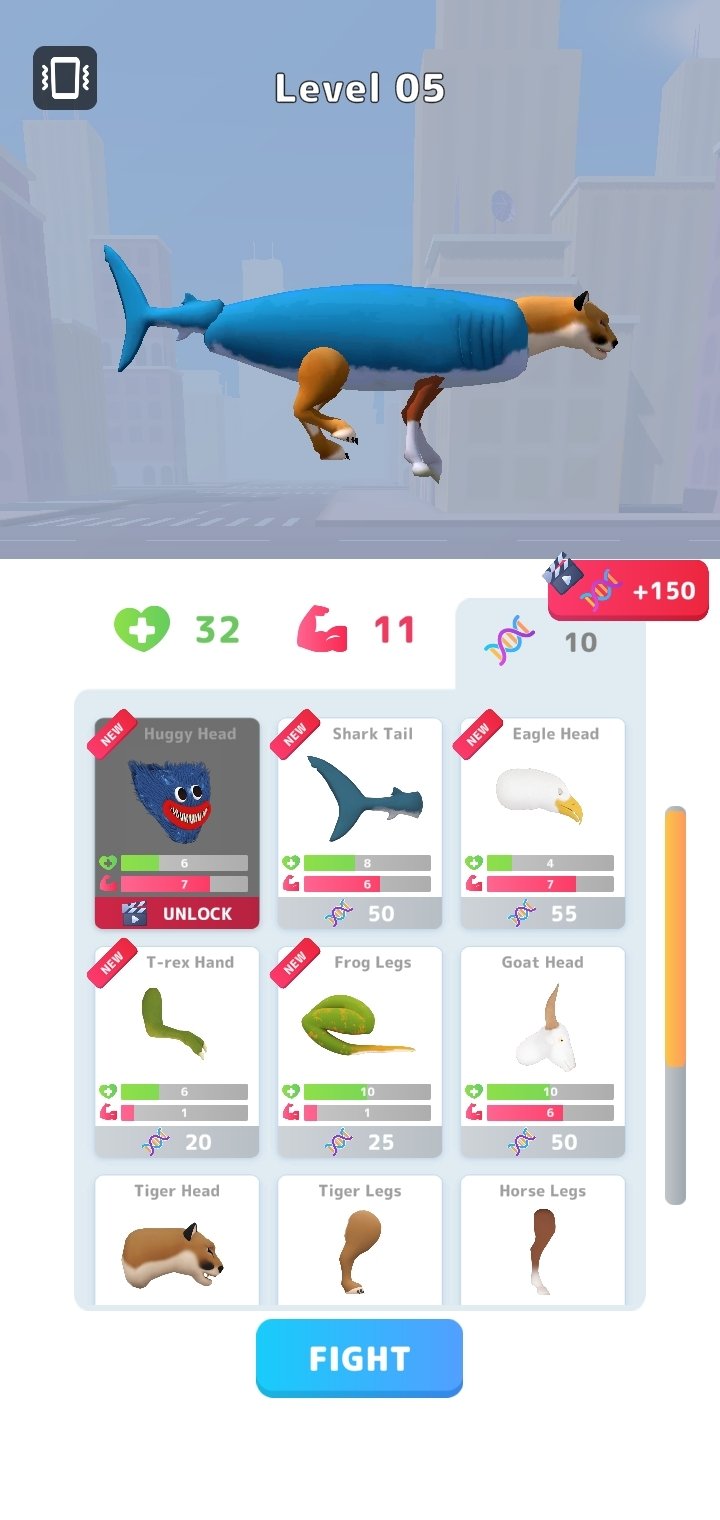720x1520 pixels.
Task: Equip the Tiger Head part
Action: coord(177,1240)
